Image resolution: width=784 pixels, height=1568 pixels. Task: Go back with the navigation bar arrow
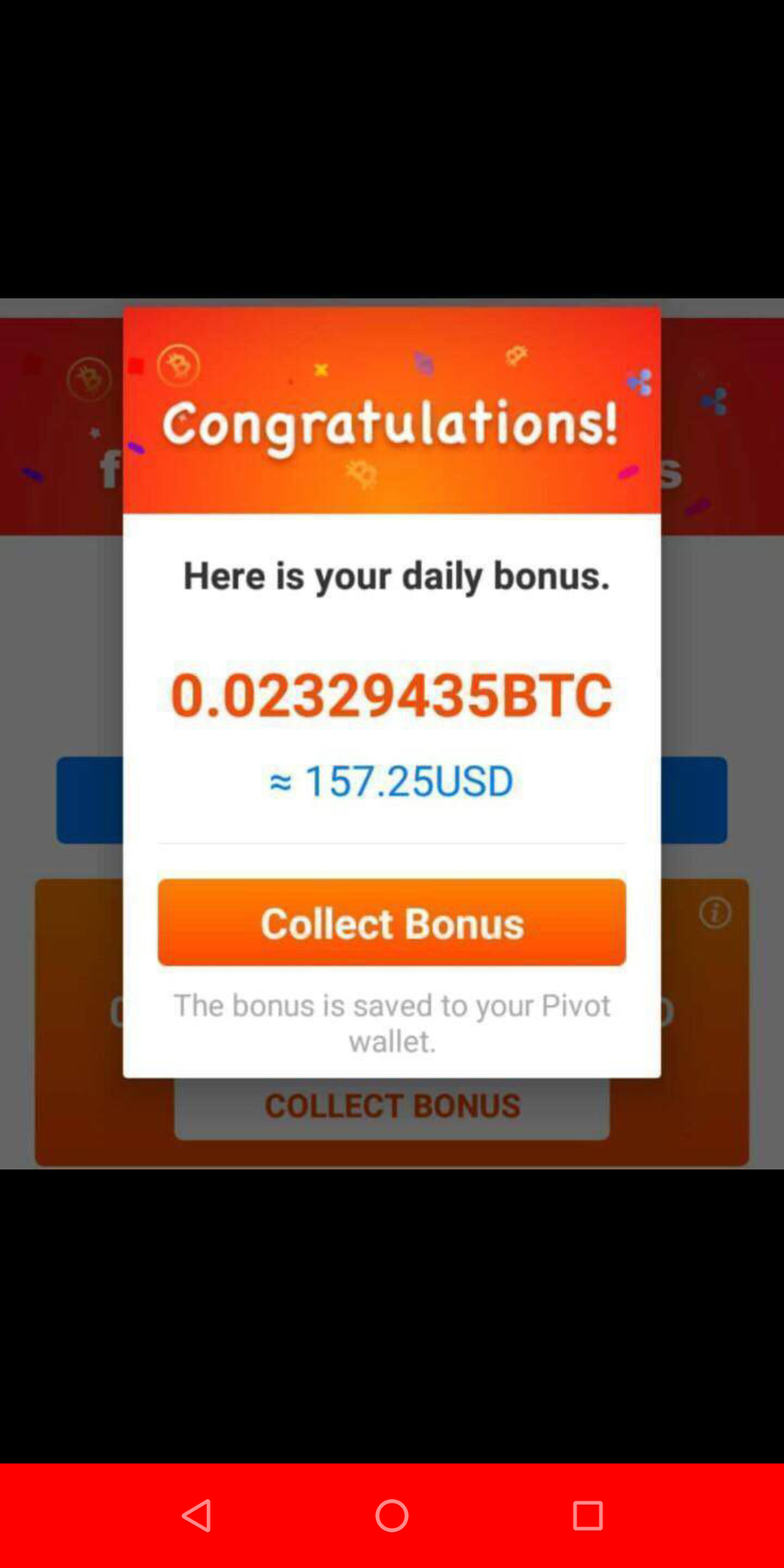point(197,1516)
